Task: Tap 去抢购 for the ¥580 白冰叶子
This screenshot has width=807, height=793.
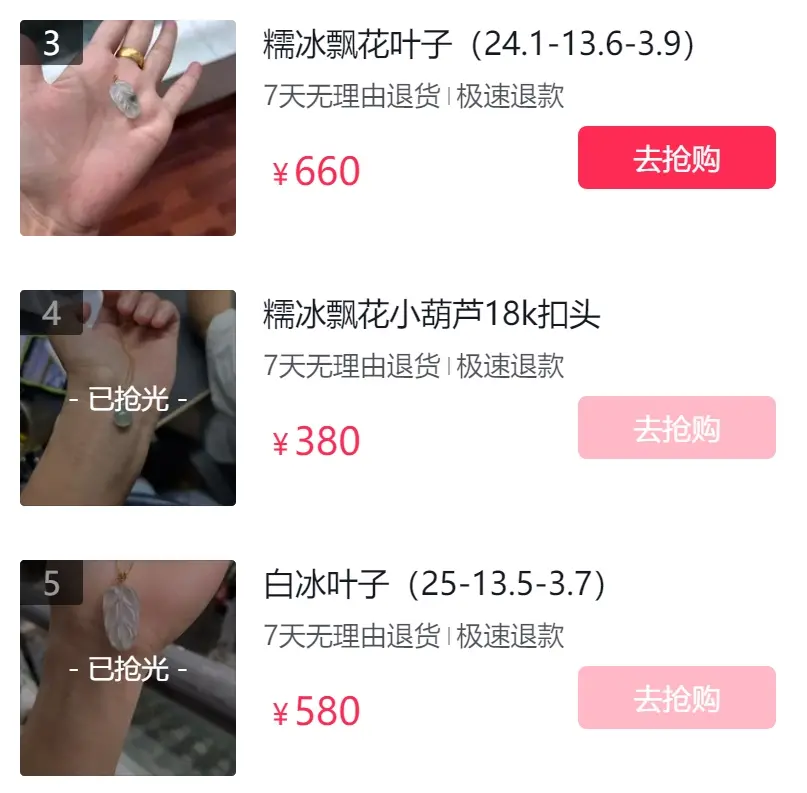Action: point(676,698)
